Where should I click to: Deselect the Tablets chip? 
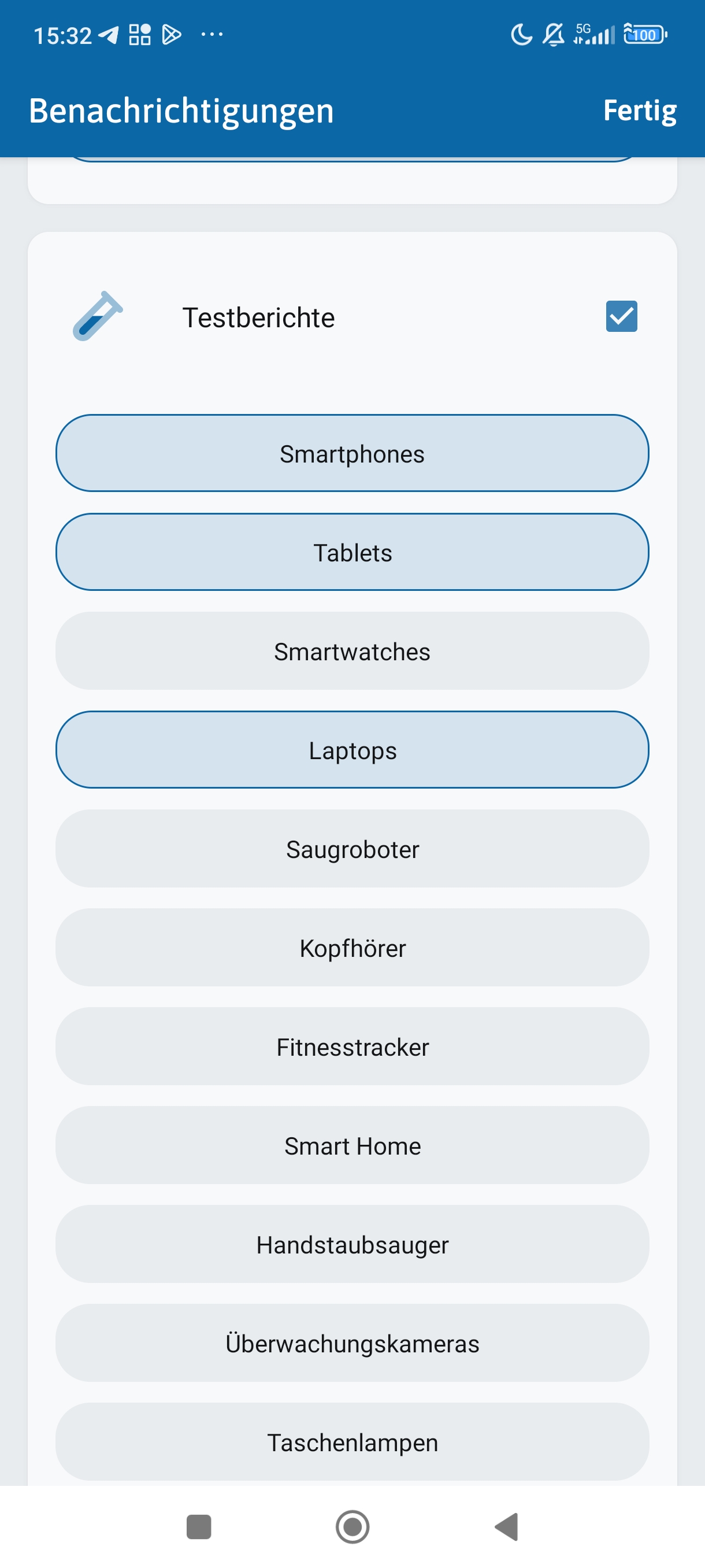pos(352,552)
